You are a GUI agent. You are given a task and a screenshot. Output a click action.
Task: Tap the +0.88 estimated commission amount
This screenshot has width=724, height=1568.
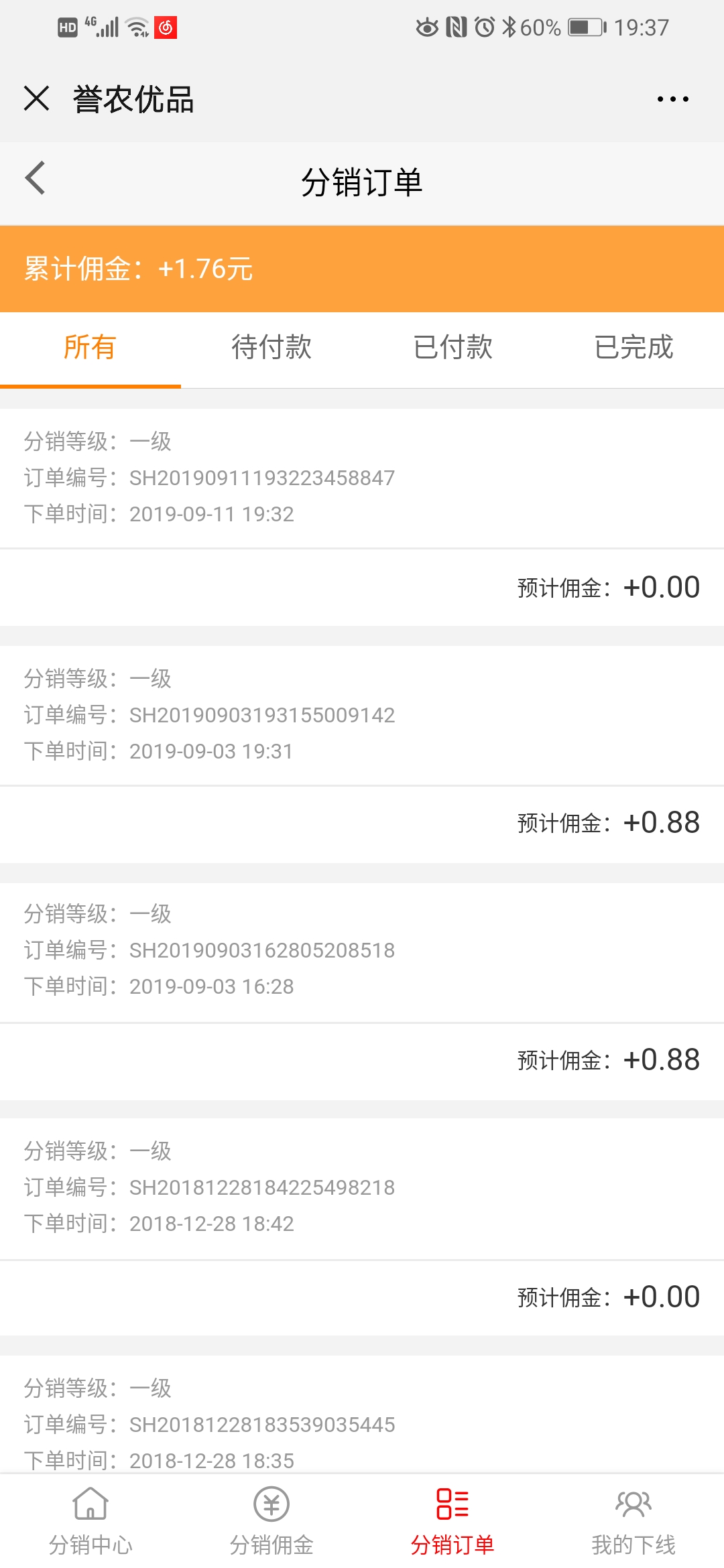[664, 822]
